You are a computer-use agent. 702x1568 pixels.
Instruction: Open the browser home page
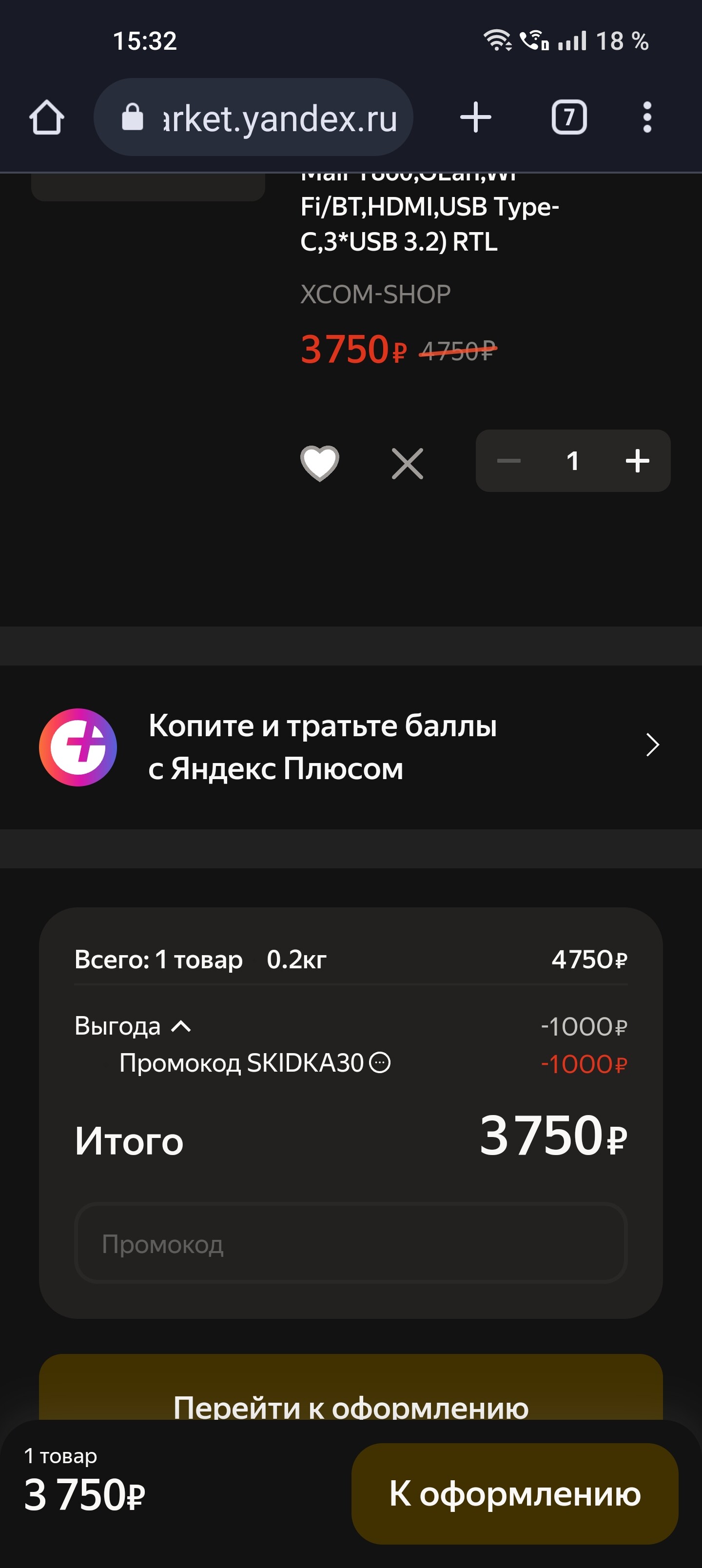click(x=47, y=117)
